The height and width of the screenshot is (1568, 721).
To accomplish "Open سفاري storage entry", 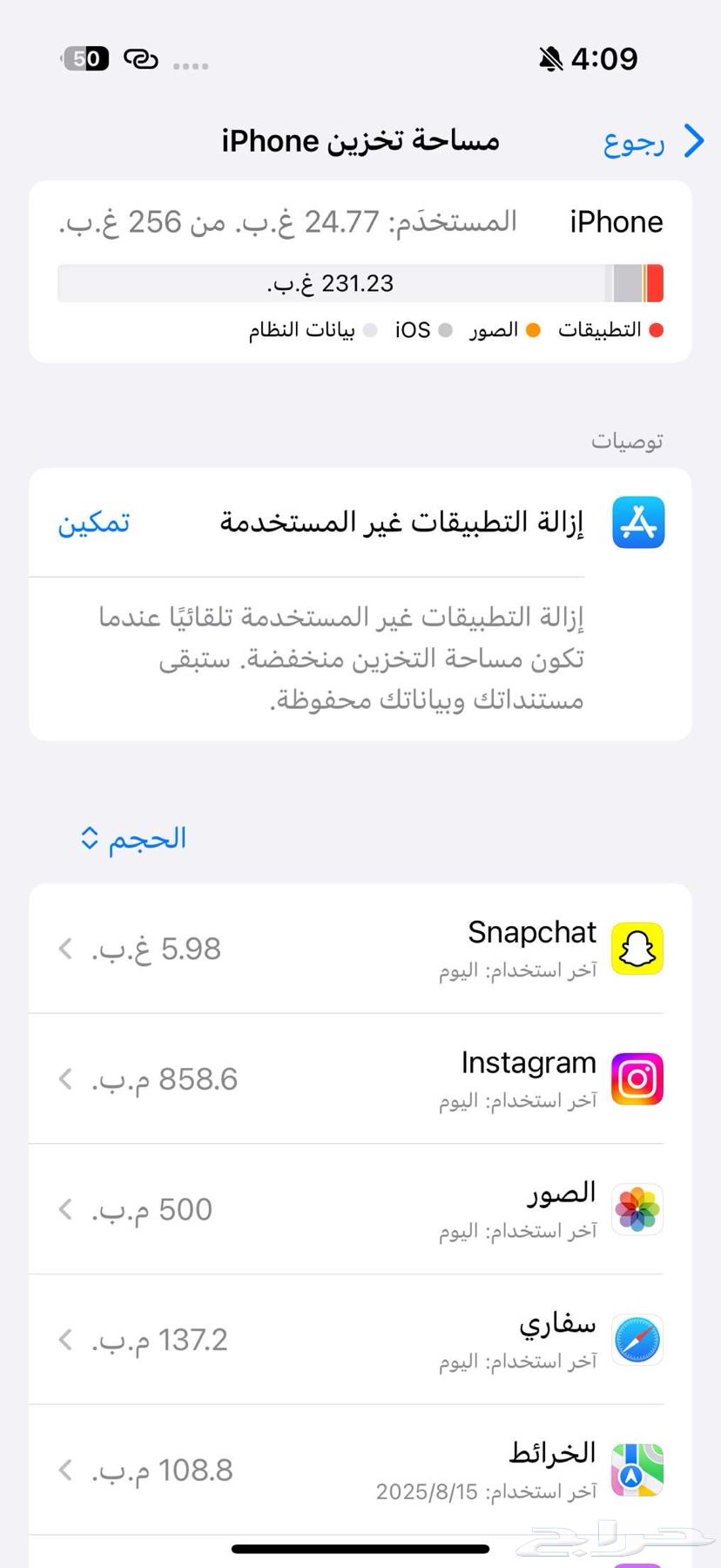I will [348, 1340].
